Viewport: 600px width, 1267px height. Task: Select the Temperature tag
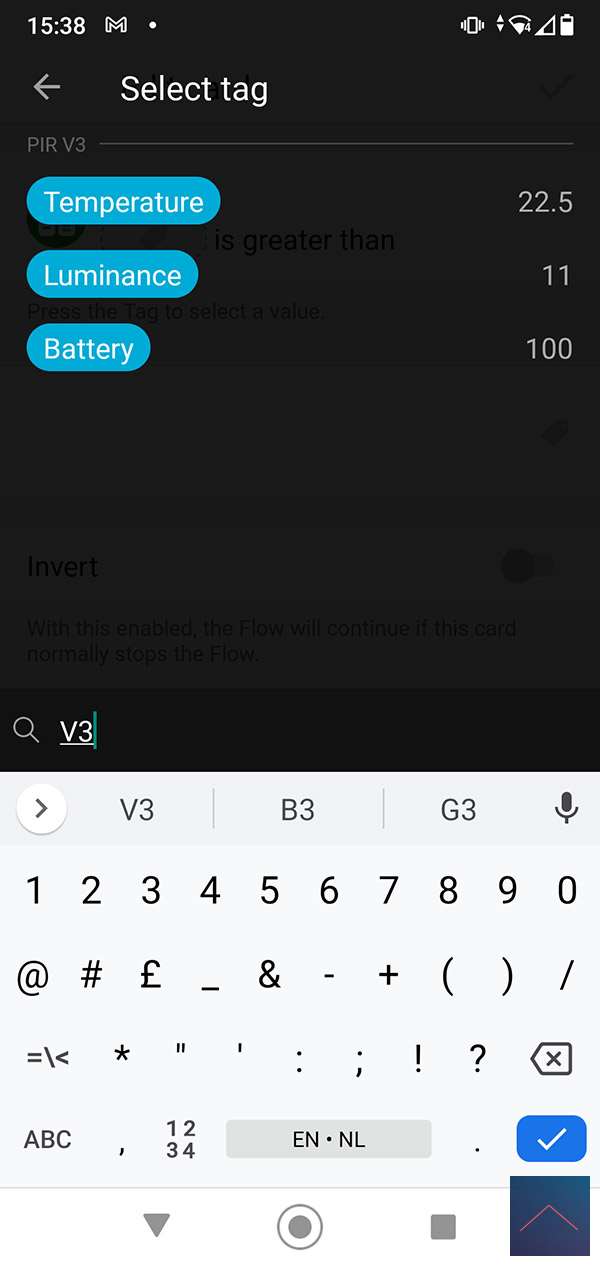coord(123,202)
